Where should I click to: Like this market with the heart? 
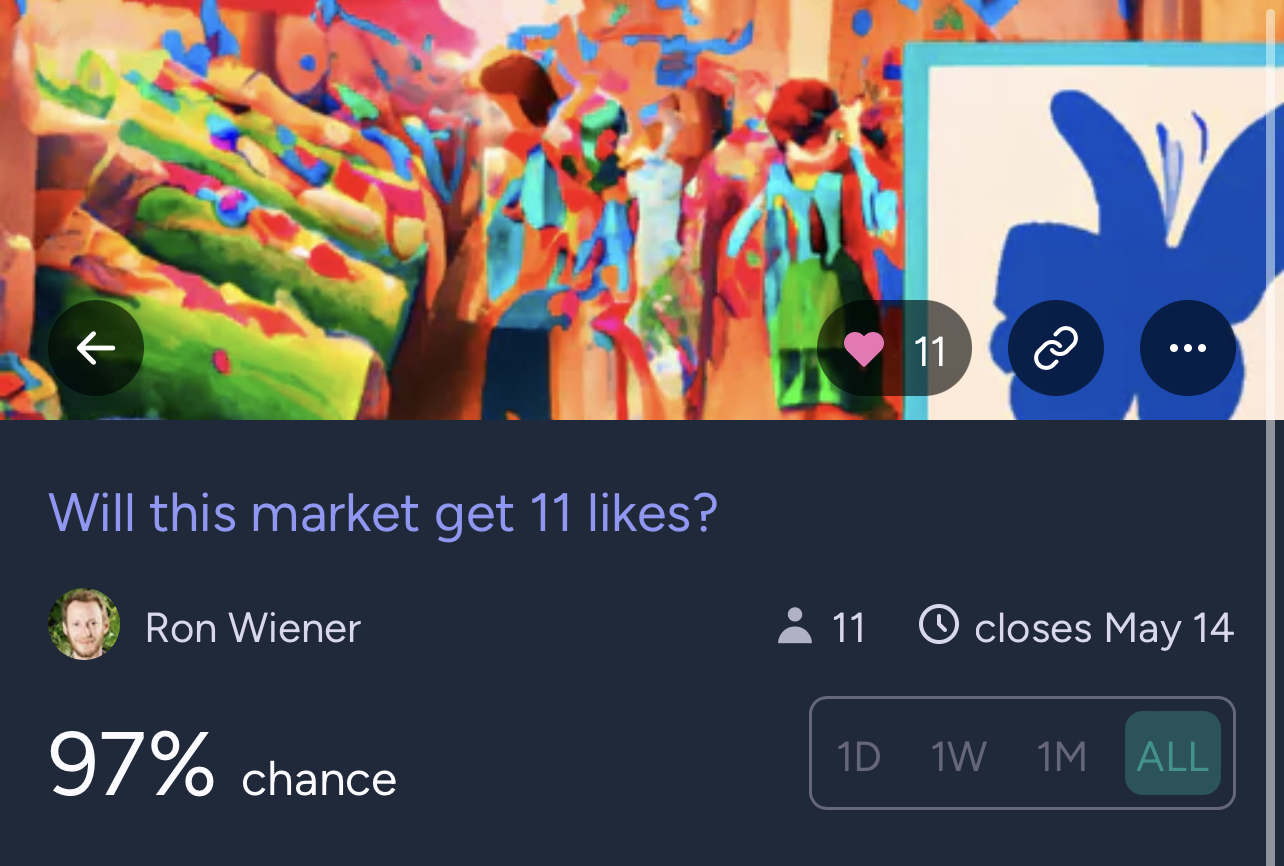864,349
